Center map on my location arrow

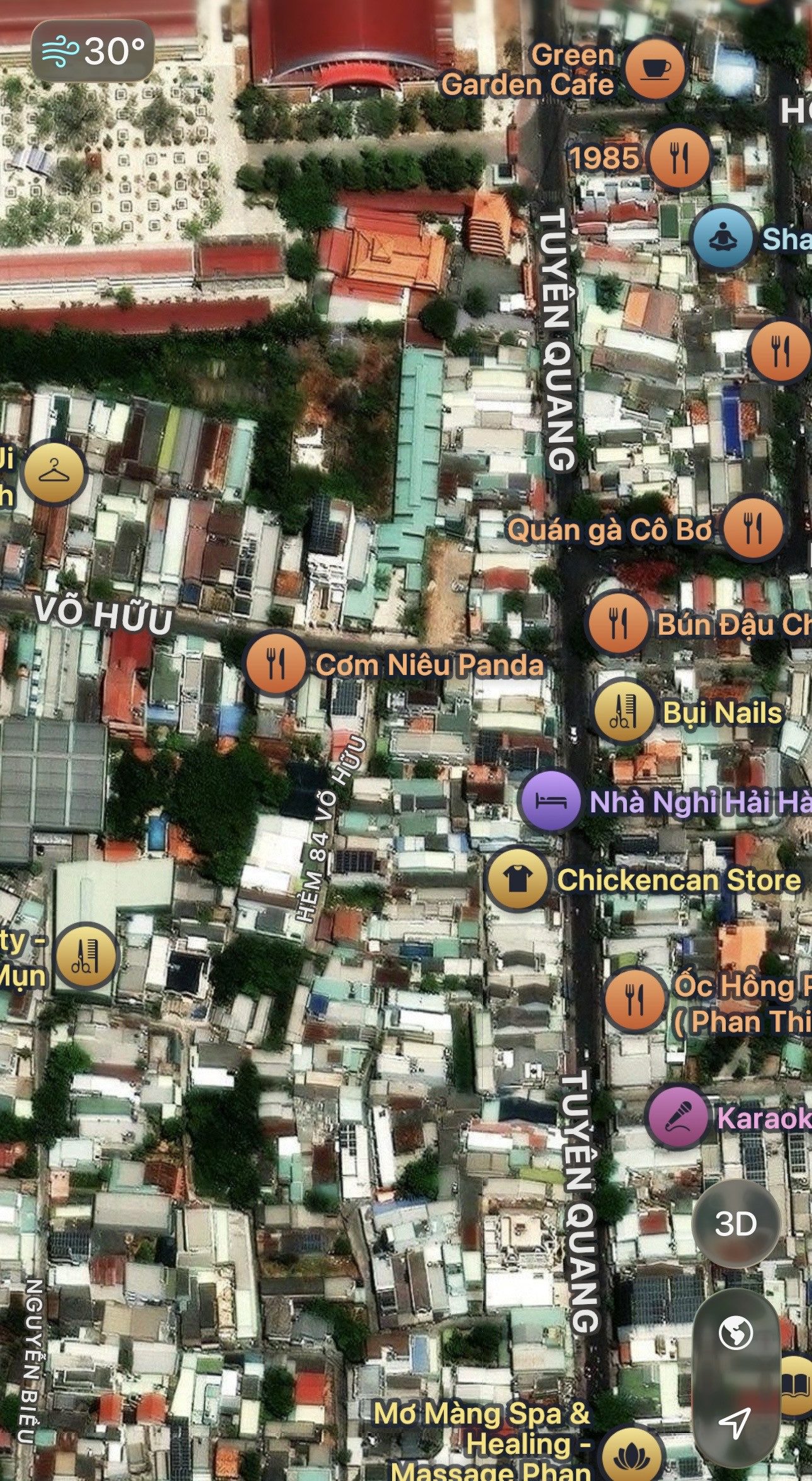click(x=735, y=1422)
